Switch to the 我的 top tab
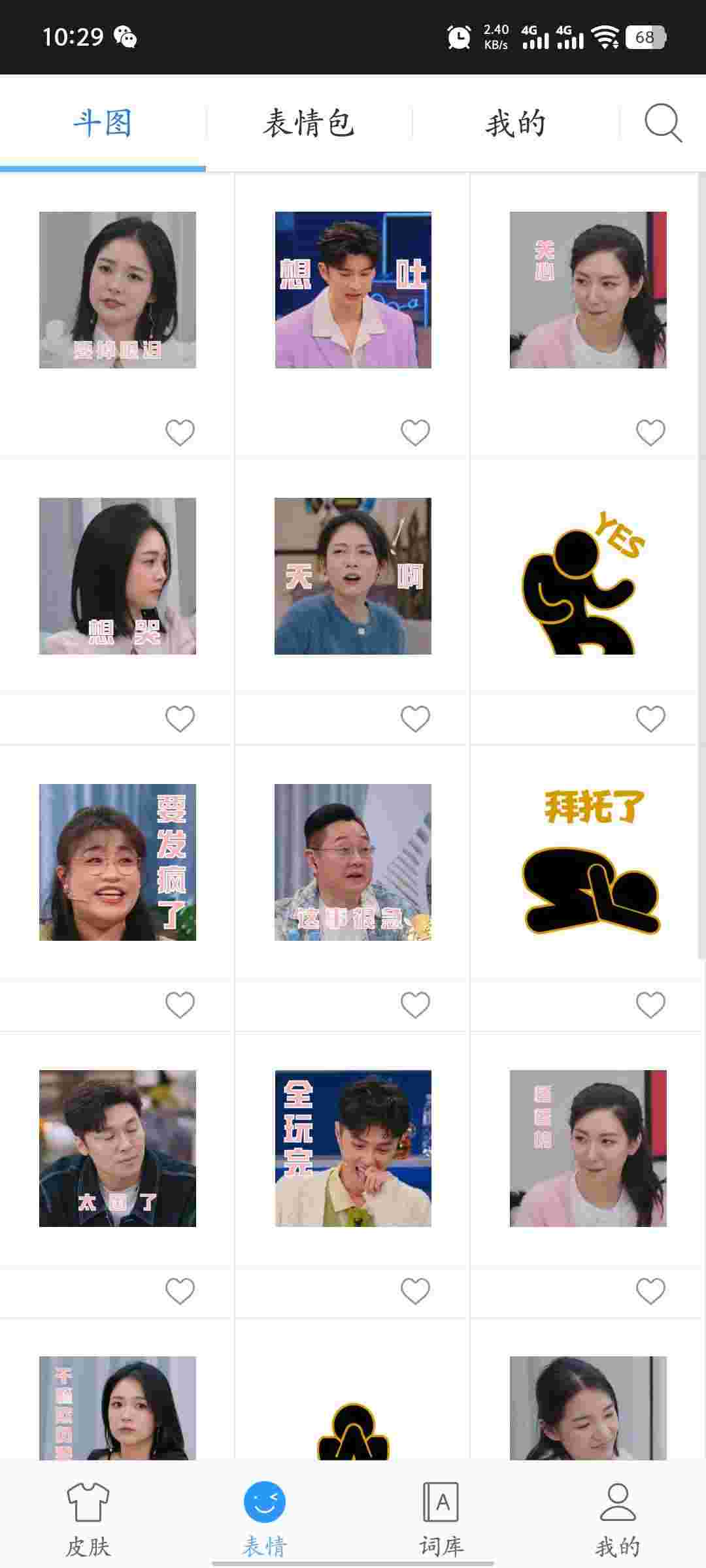This screenshot has width=706, height=1568. click(515, 123)
